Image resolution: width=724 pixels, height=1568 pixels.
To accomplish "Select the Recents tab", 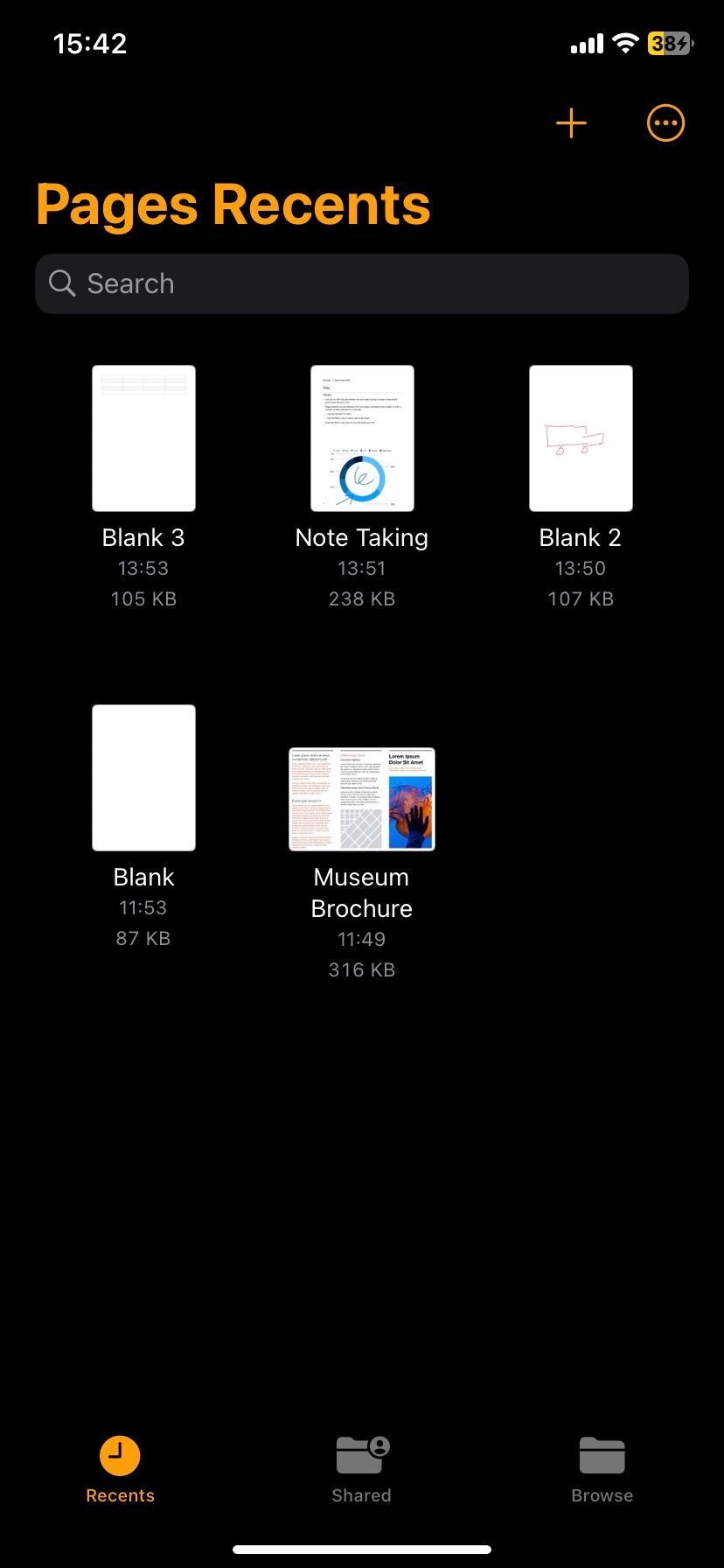I will click(121, 1470).
